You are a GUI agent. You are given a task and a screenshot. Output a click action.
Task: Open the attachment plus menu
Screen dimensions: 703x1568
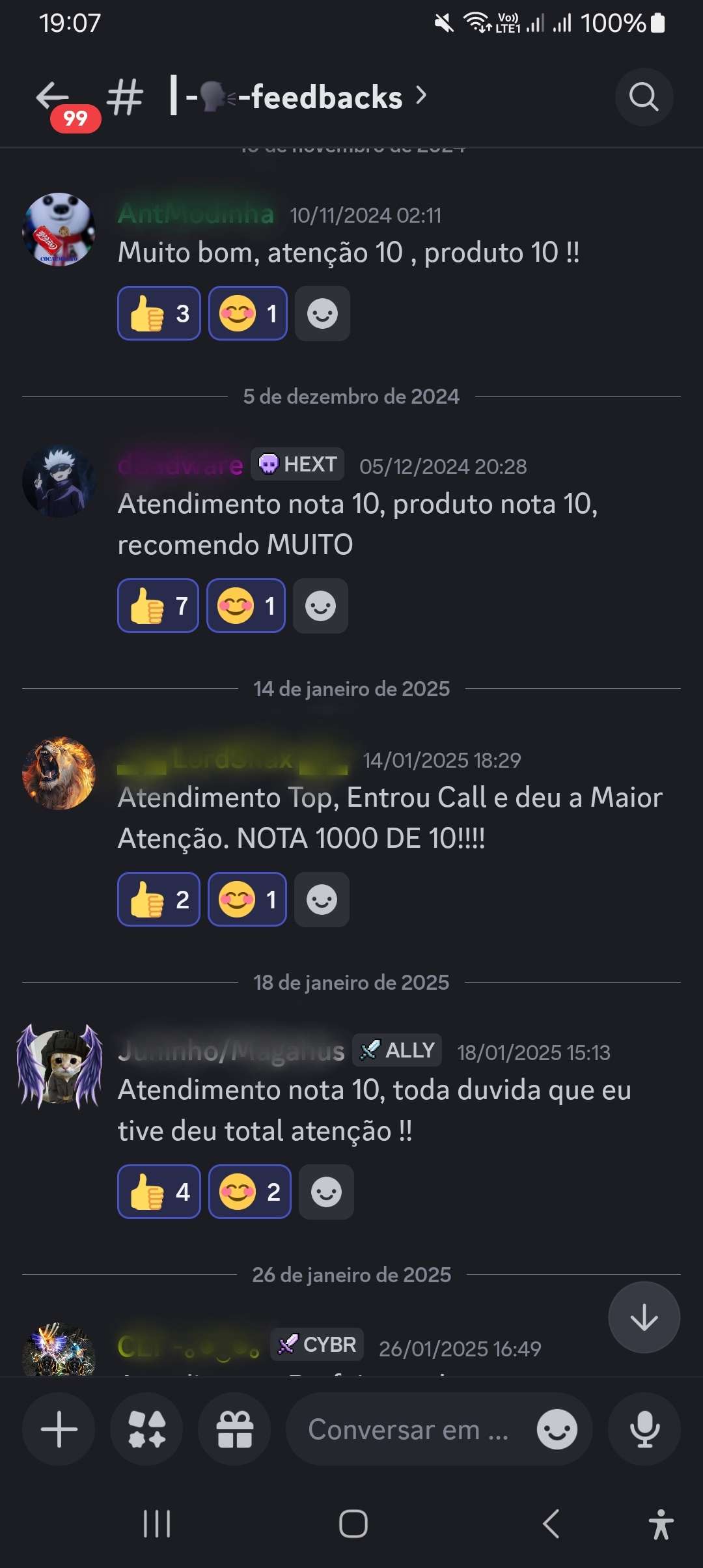point(59,1429)
